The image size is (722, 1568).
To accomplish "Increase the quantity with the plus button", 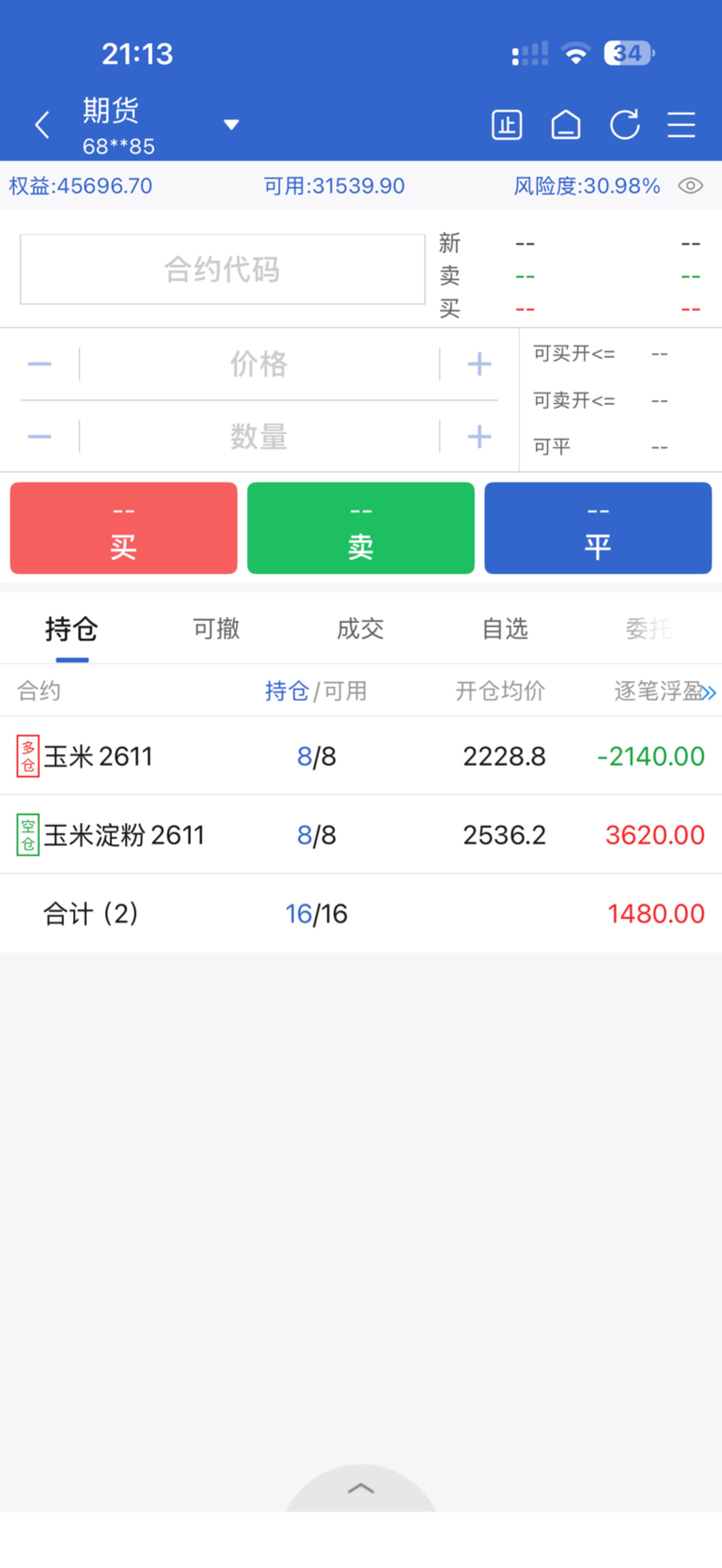I will (x=479, y=437).
